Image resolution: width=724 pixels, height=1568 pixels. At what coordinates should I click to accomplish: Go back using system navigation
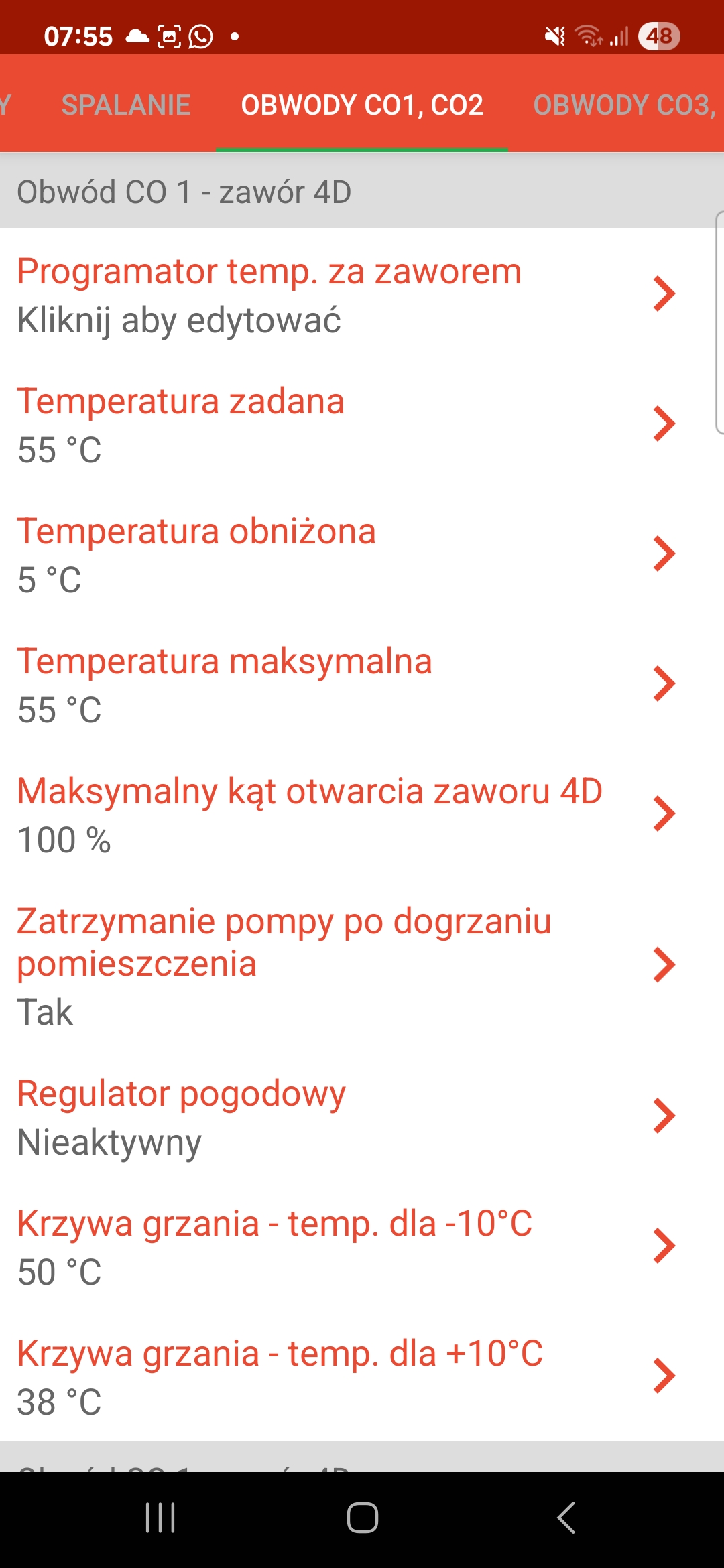point(566,1518)
